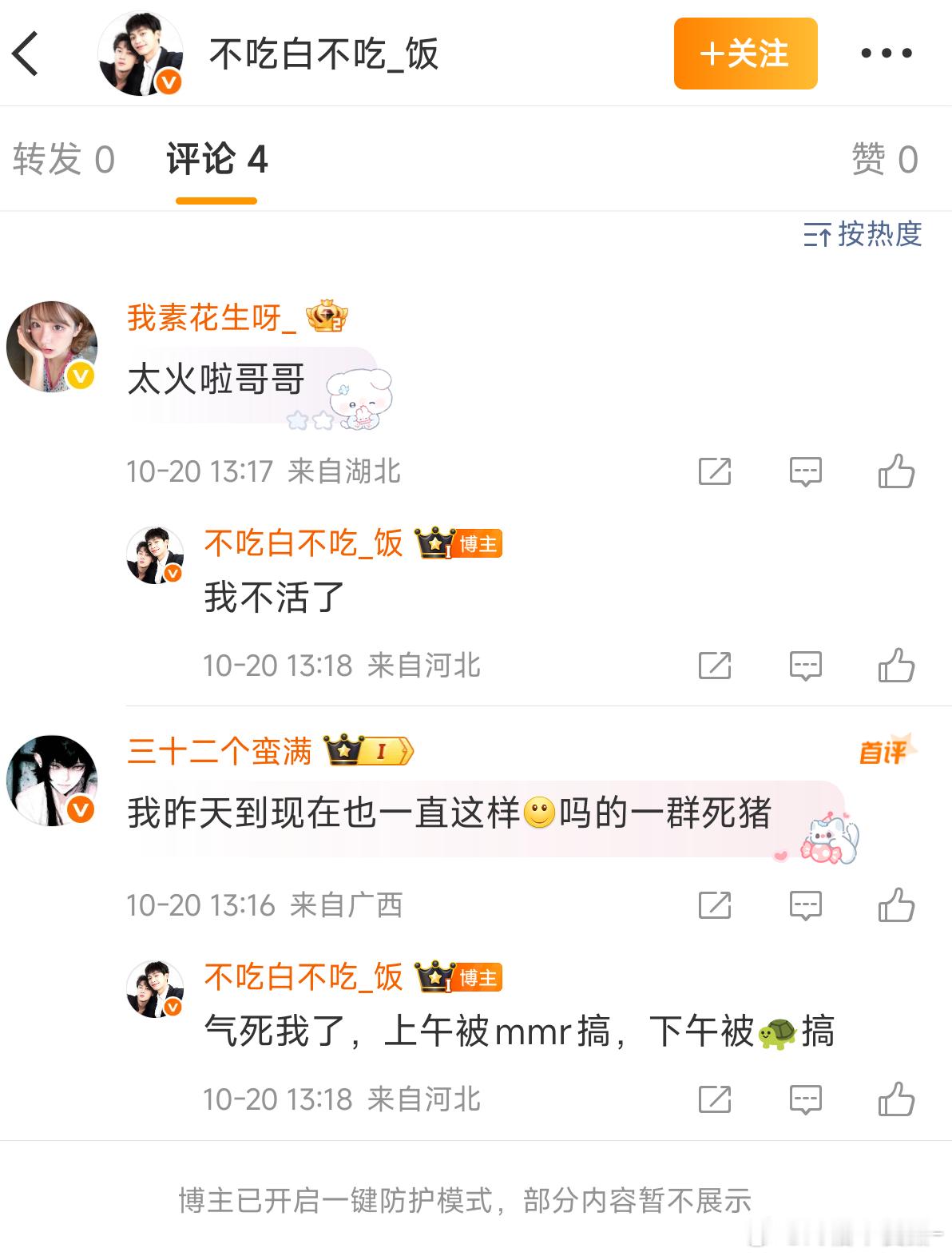
Task: Follow 不吃白不吃_饭 with +关注 button
Action: point(745,54)
